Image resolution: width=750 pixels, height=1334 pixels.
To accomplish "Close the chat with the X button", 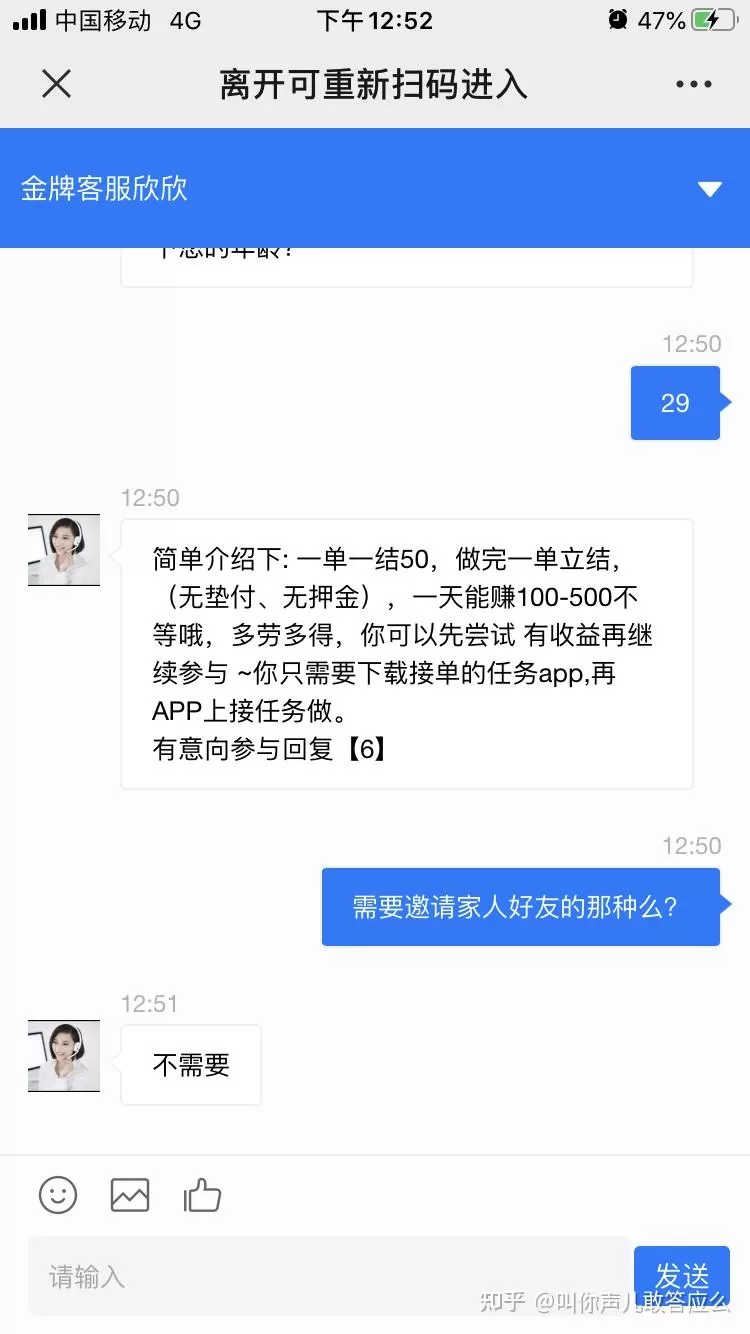I will (x=56, y=84).
